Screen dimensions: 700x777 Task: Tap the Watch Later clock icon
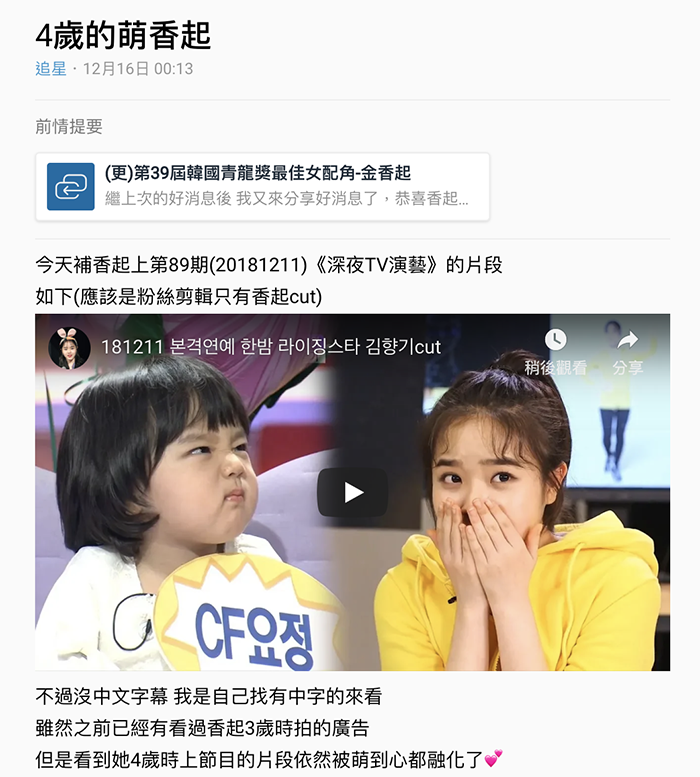pyautogui.click(x=555, y=341)
